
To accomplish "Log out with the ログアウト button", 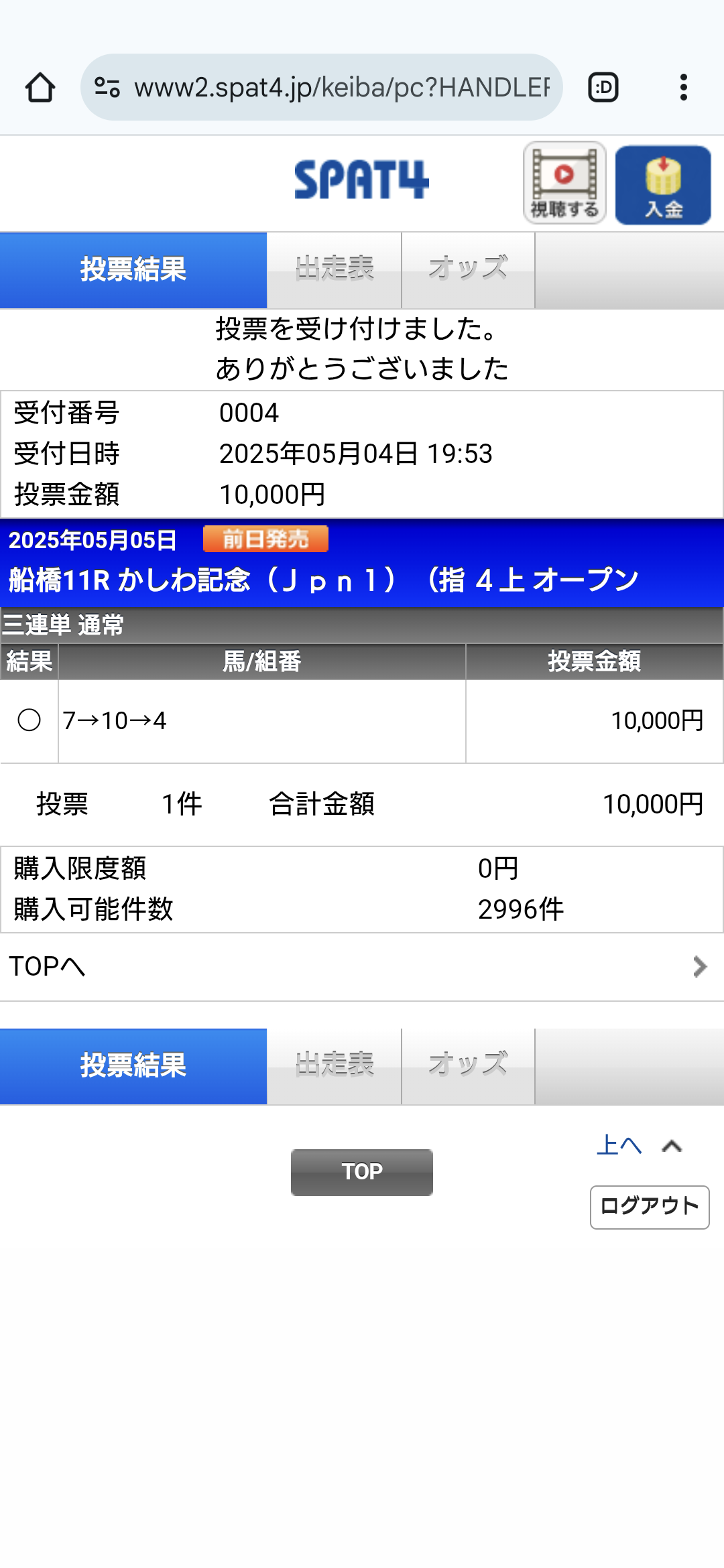I will point(649,1207).
